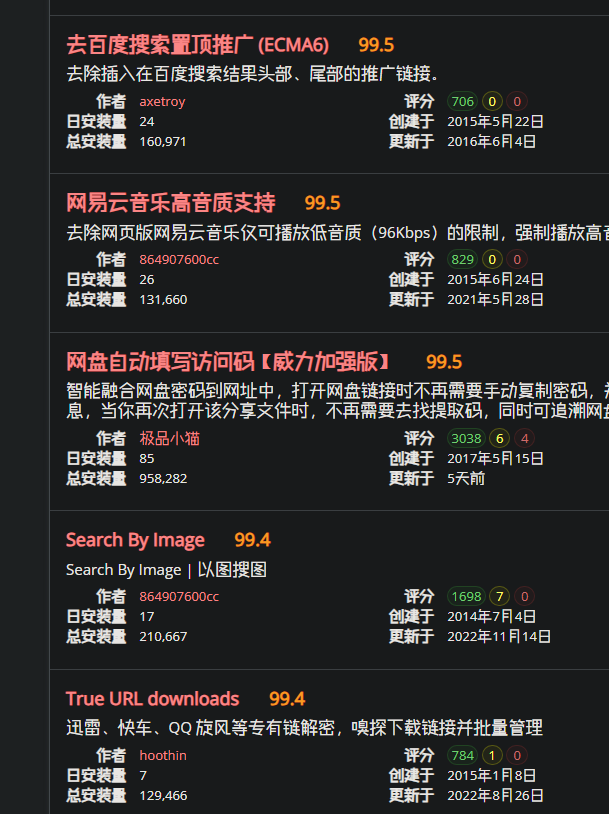
Task: Open the True URL downloads script
Action: 152,698
